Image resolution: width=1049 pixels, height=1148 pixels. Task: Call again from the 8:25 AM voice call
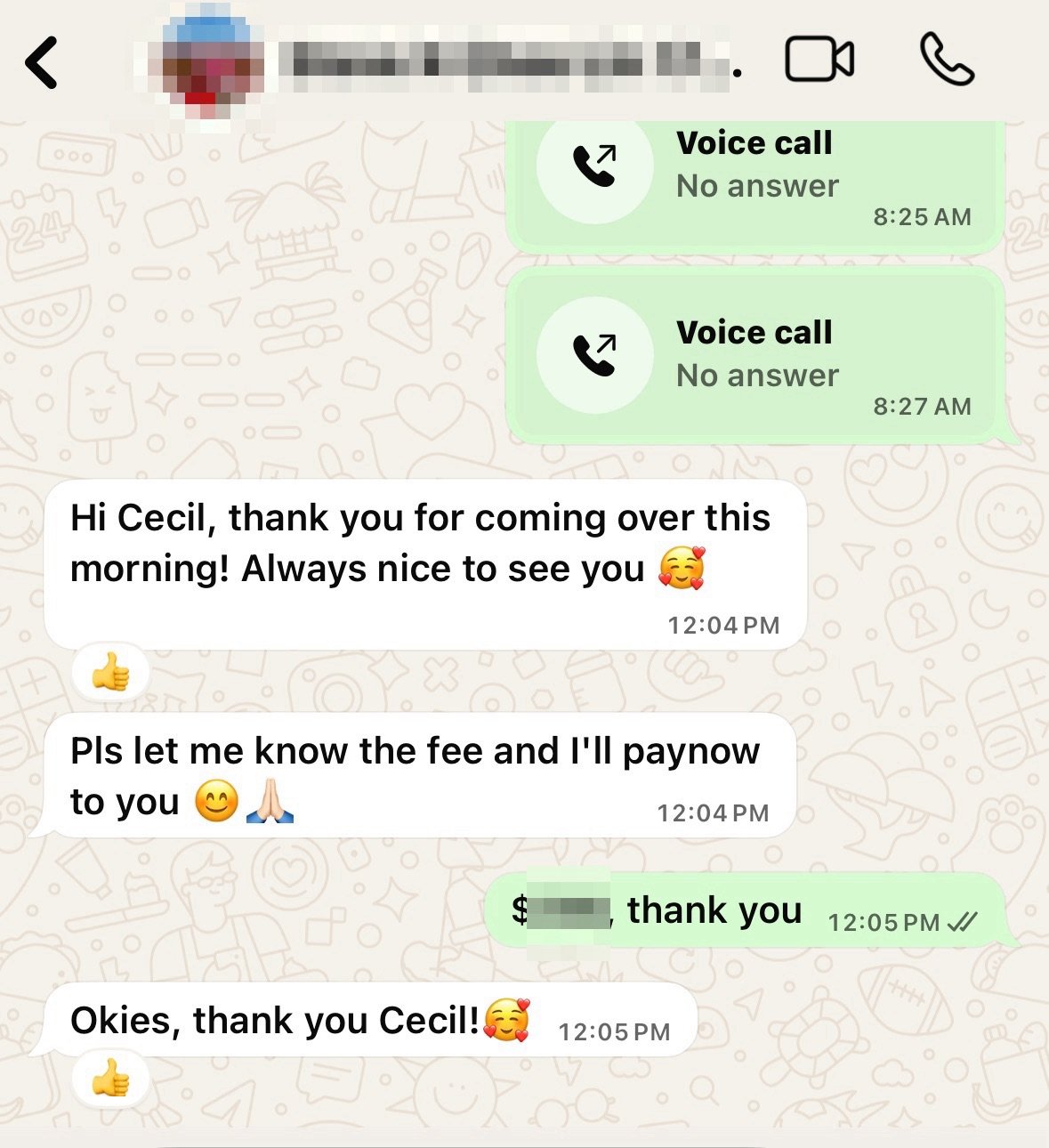pyautogui.click(x=594, y=166)
